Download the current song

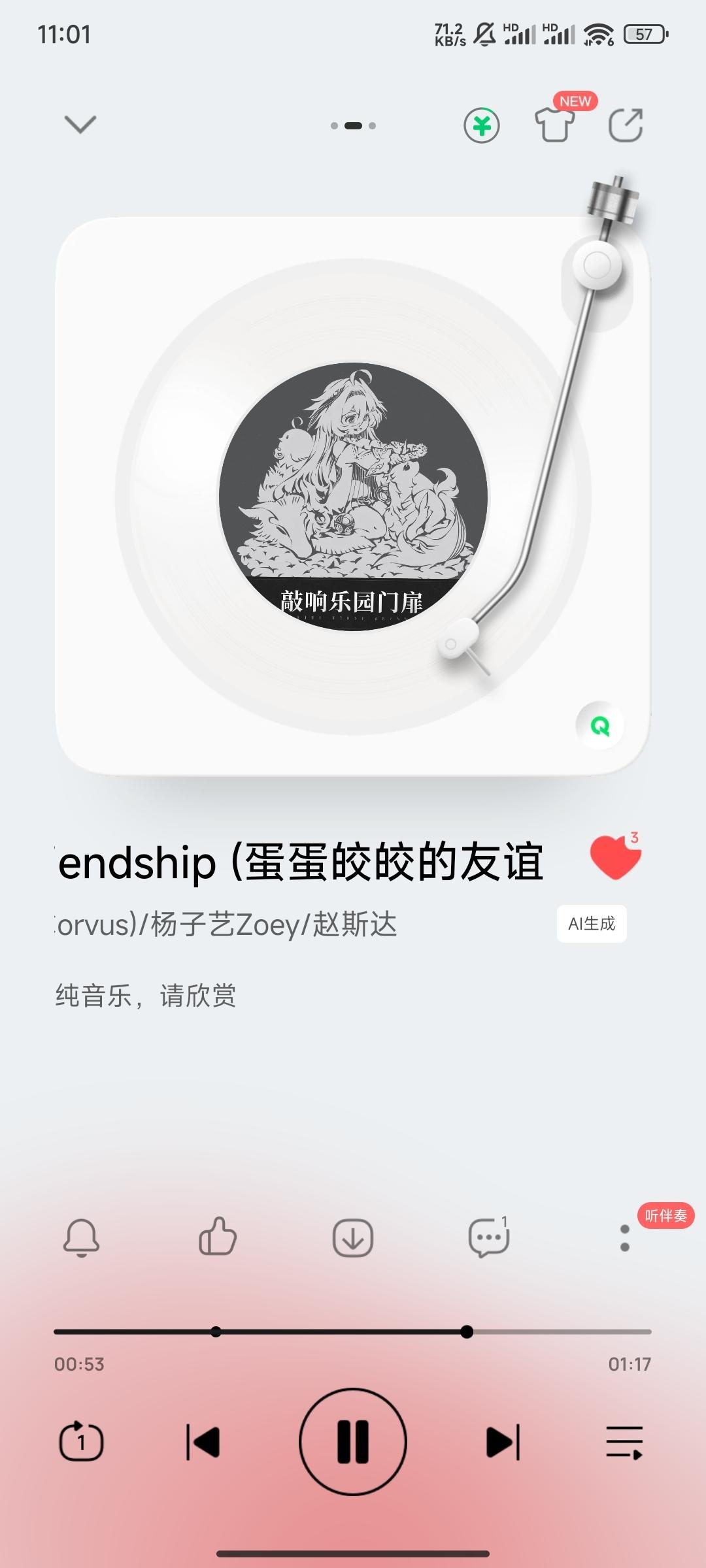point(353,1237)
